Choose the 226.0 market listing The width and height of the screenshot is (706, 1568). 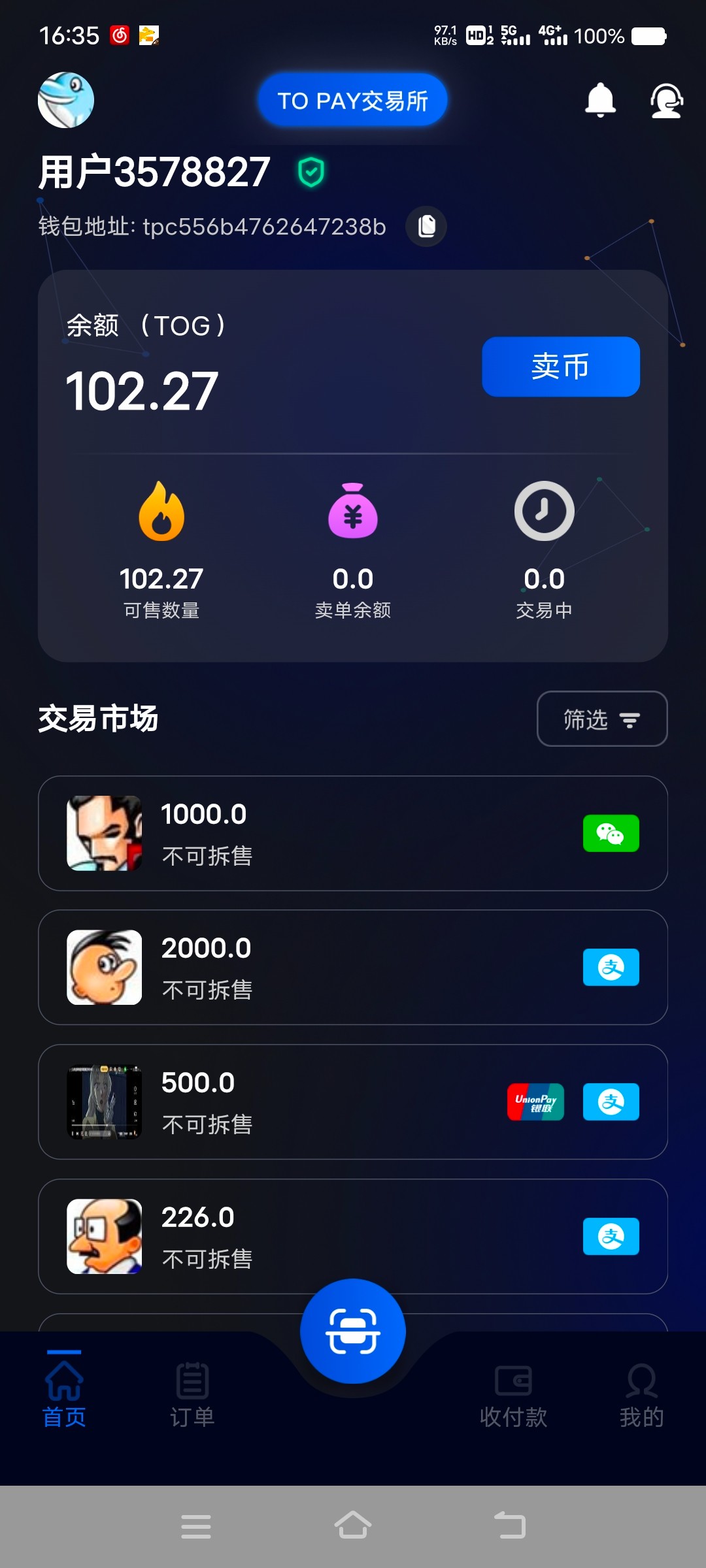point(353,1237)
